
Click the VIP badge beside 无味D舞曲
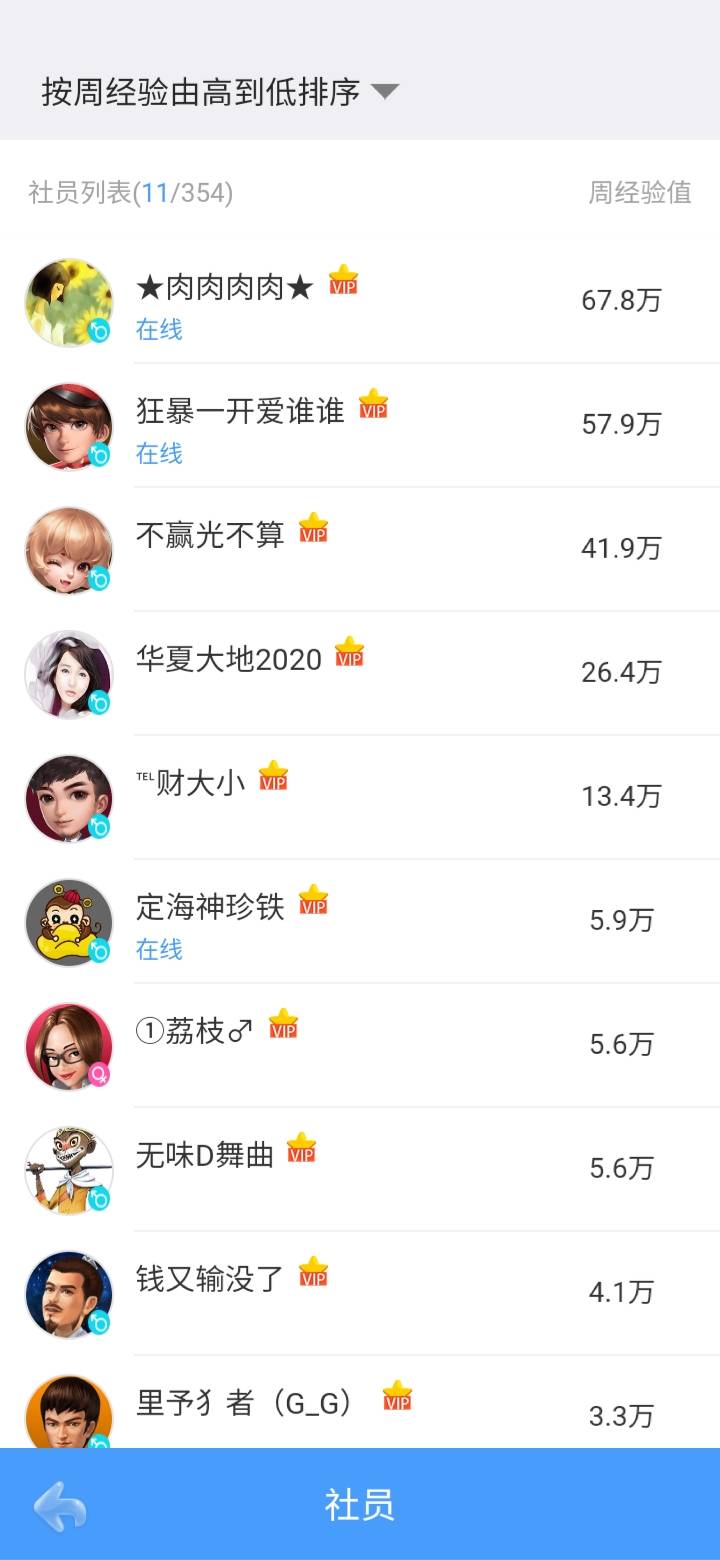pos(302,1151)
